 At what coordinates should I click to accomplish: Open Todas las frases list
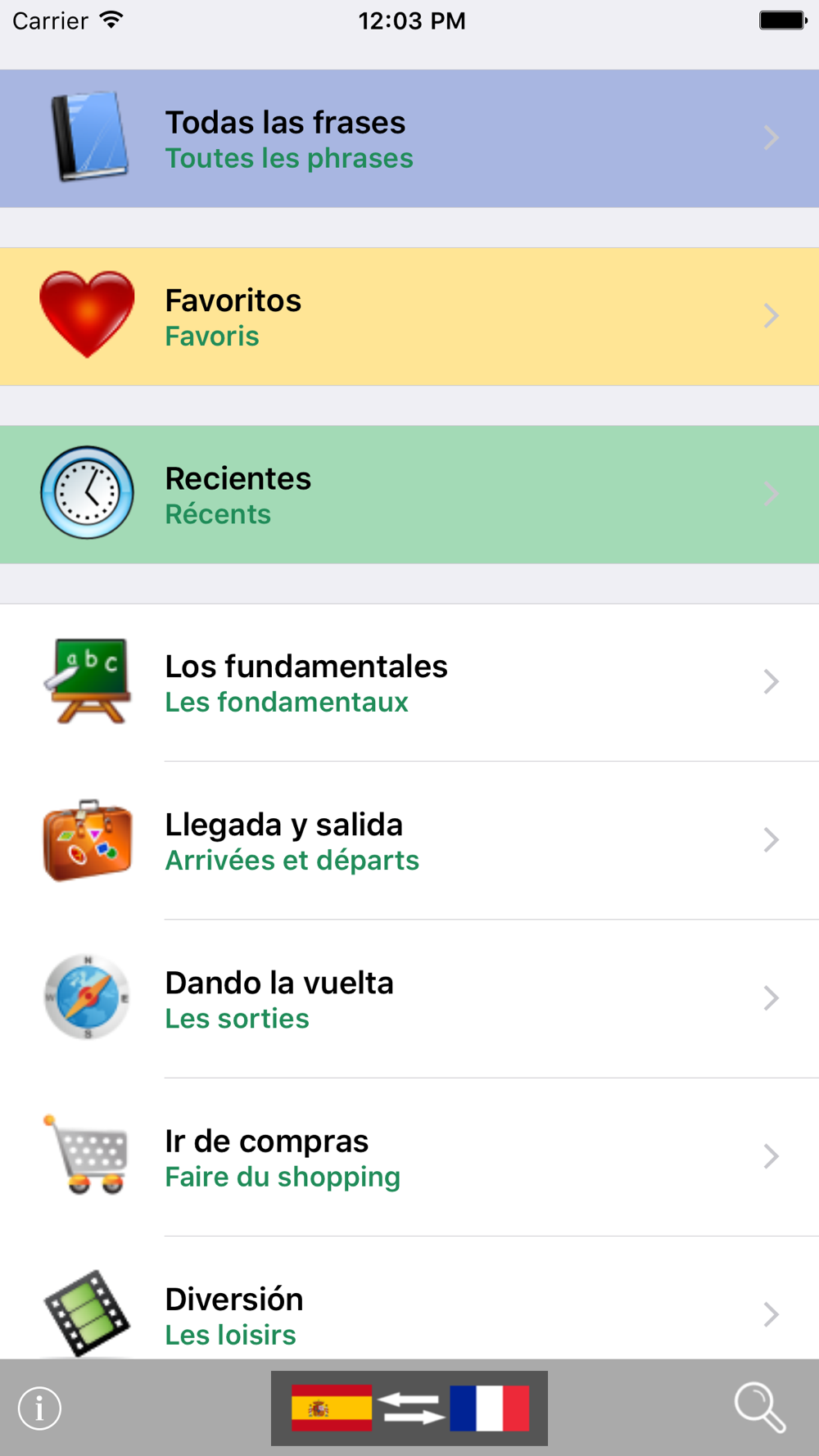click(x=409, y=138)
